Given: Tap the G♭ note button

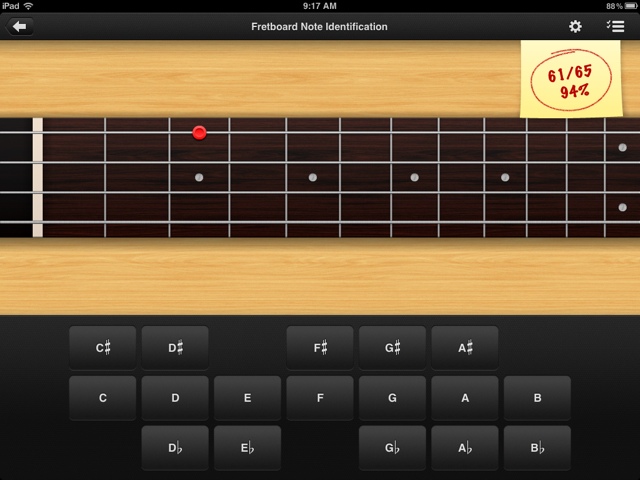Looking at the screenshot, I should pos(392,448).
